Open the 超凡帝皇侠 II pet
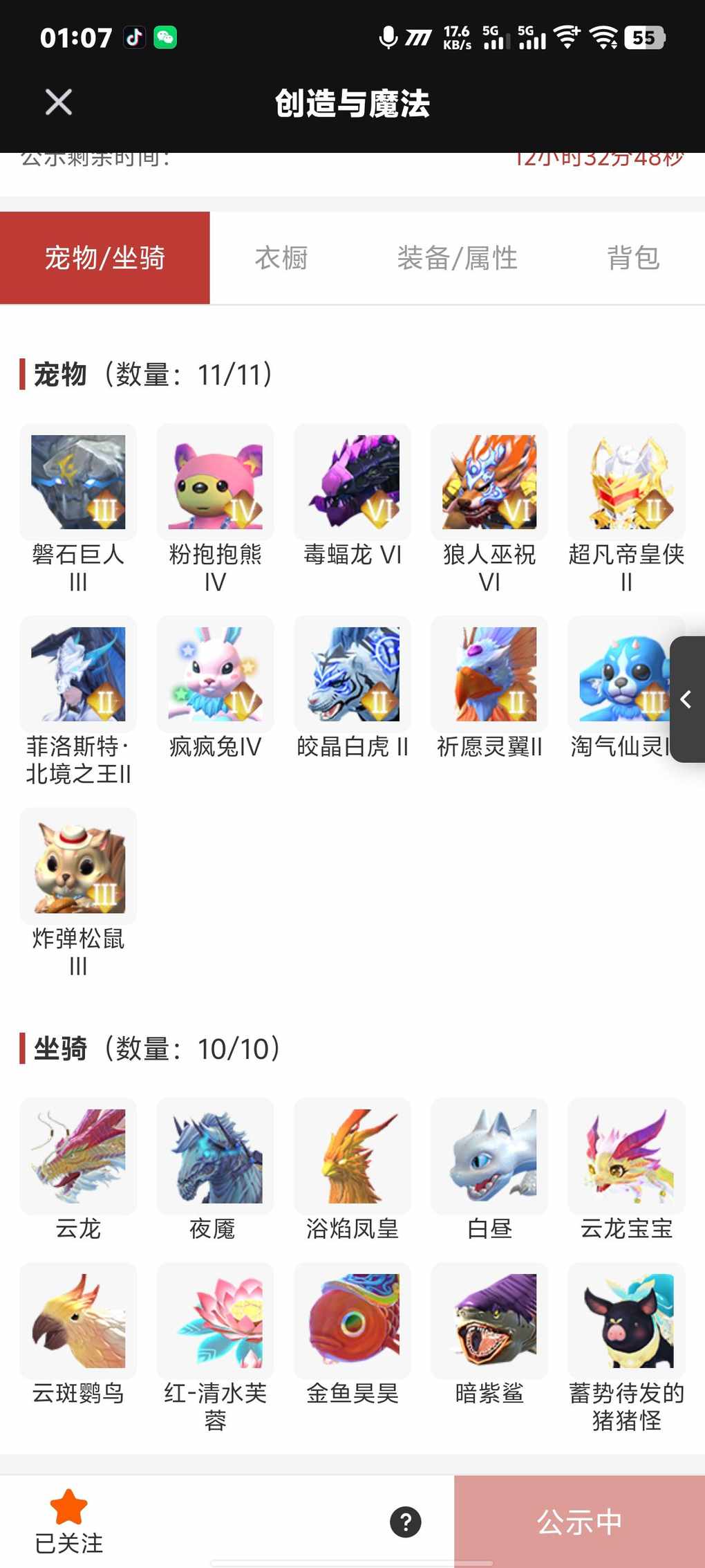705x1568 pixels. 626,483
